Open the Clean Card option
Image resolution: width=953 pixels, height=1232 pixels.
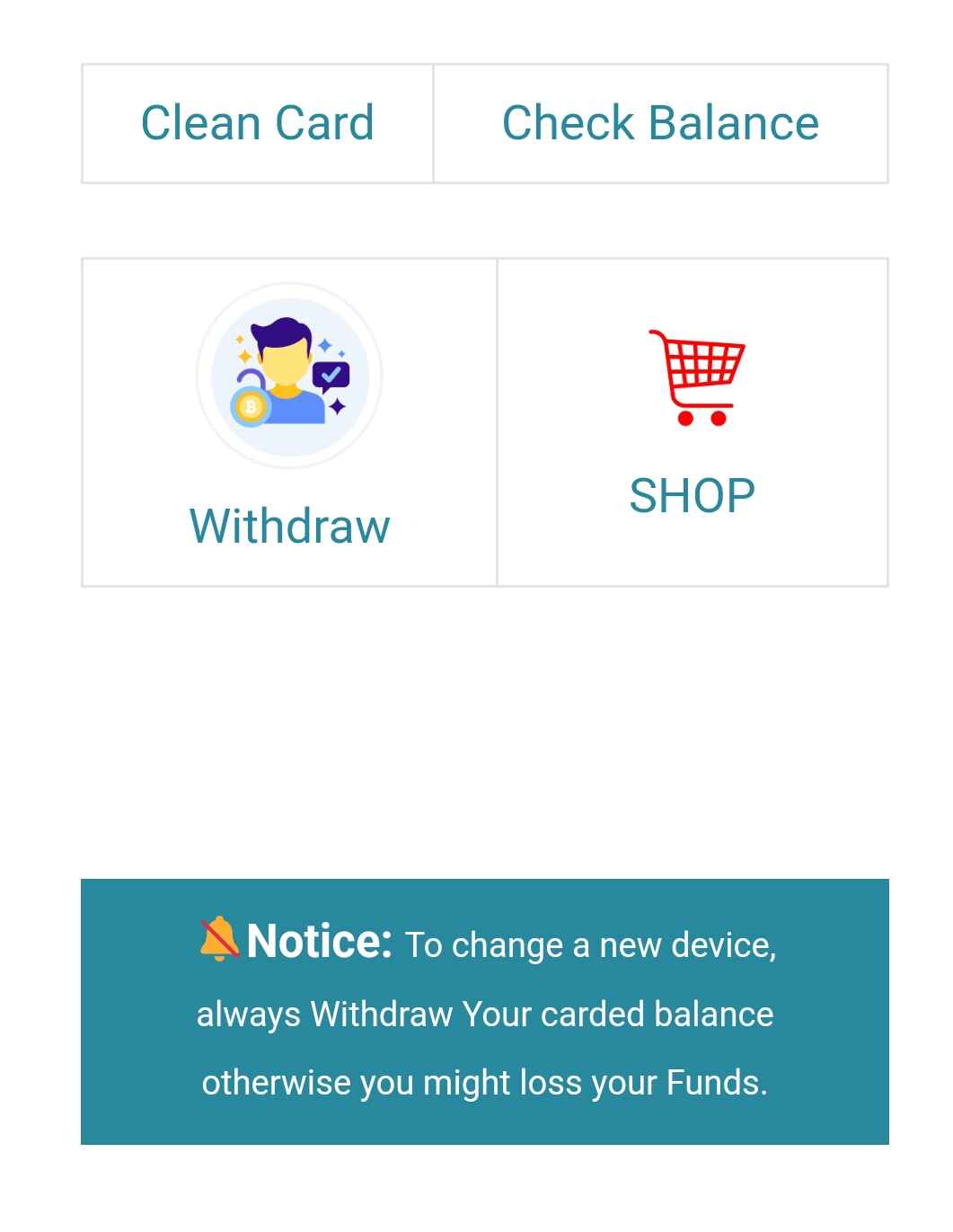258,123
